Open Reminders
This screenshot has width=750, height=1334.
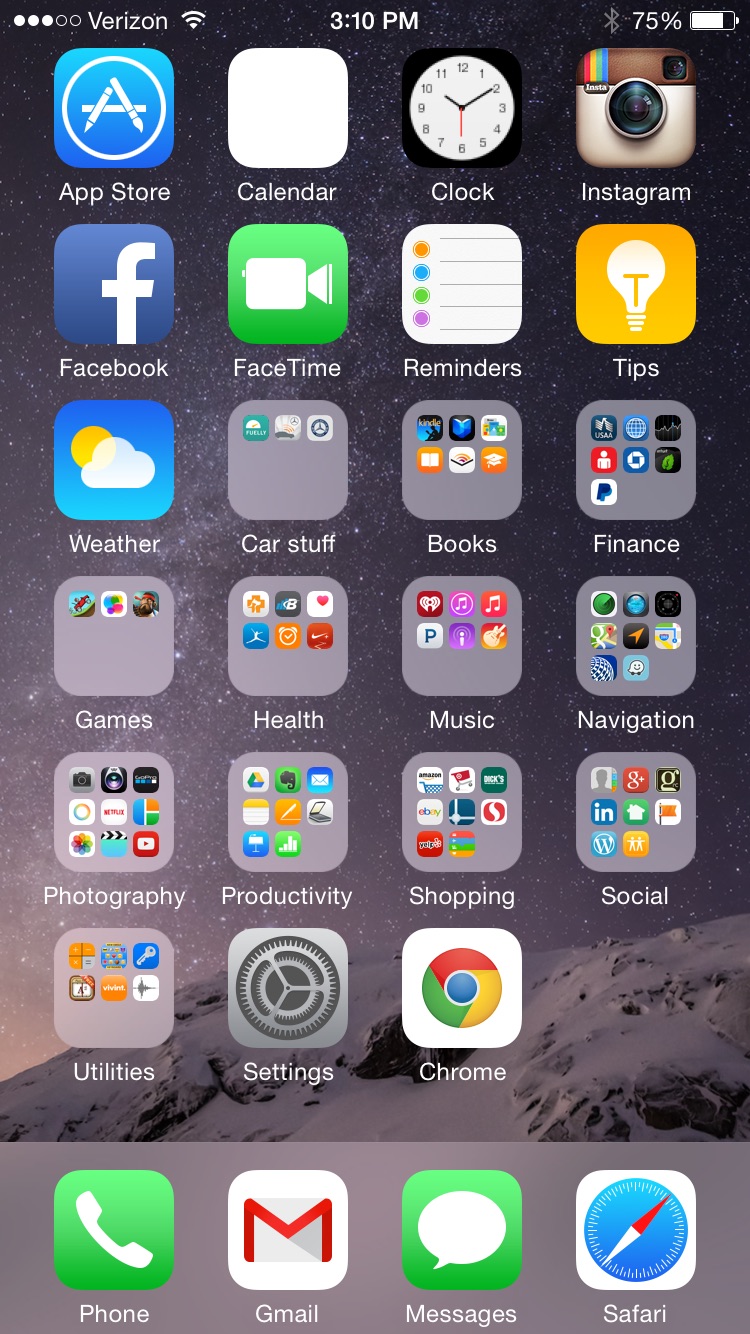click(x=462, y=284)
